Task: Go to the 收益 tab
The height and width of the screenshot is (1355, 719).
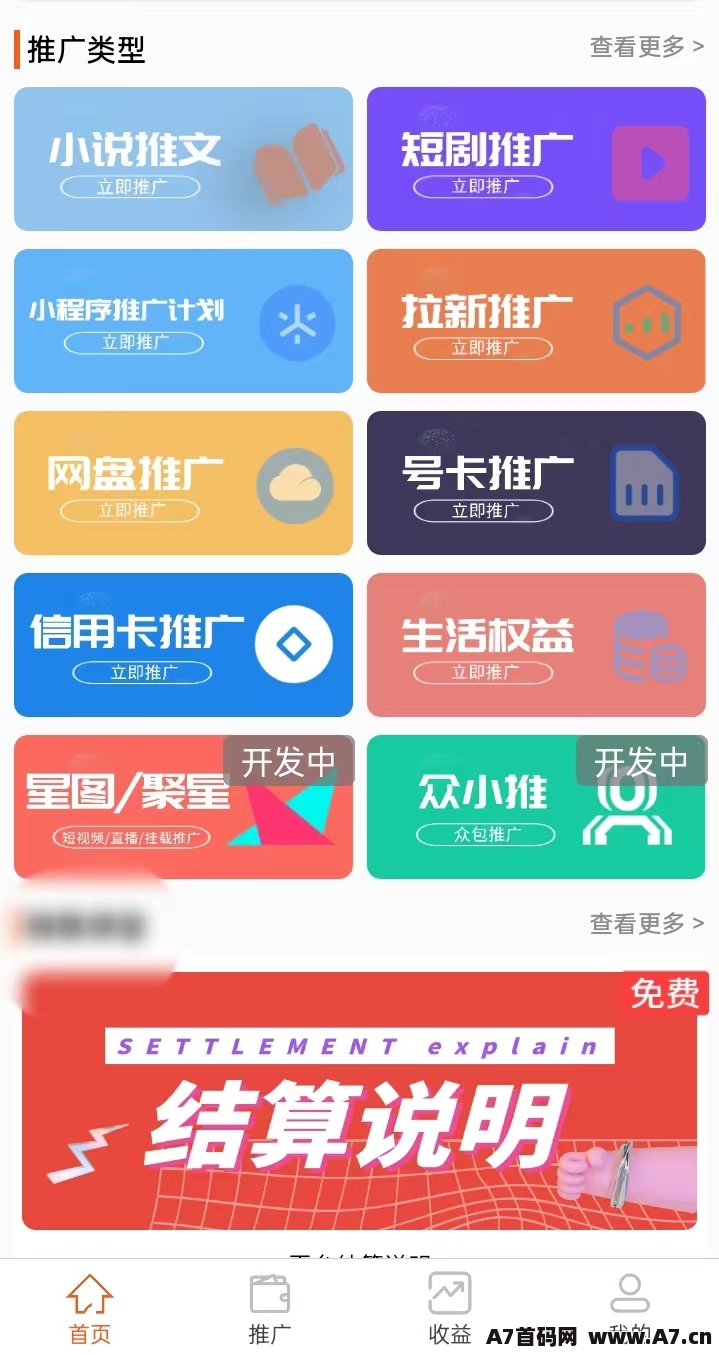Action: pyautogui.click(x=450, y=1309)
